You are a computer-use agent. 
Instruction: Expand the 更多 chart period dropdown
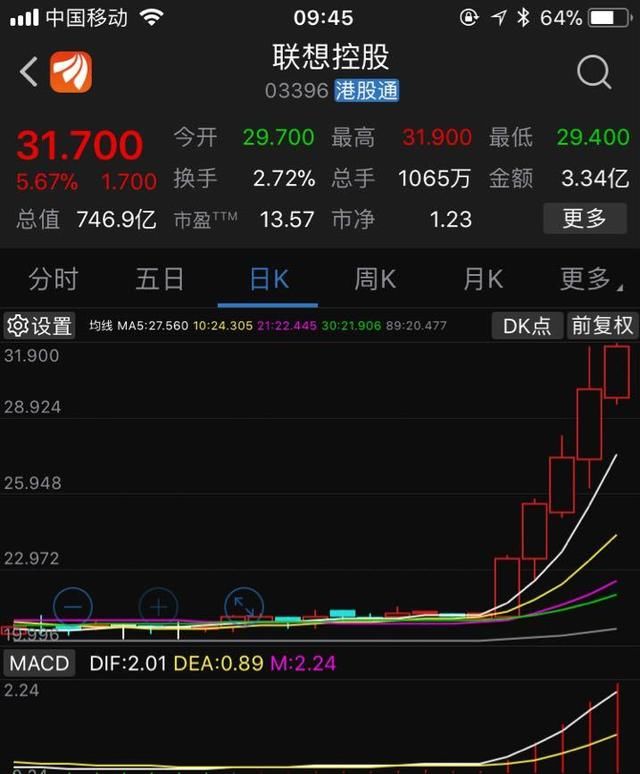(586, 279)
